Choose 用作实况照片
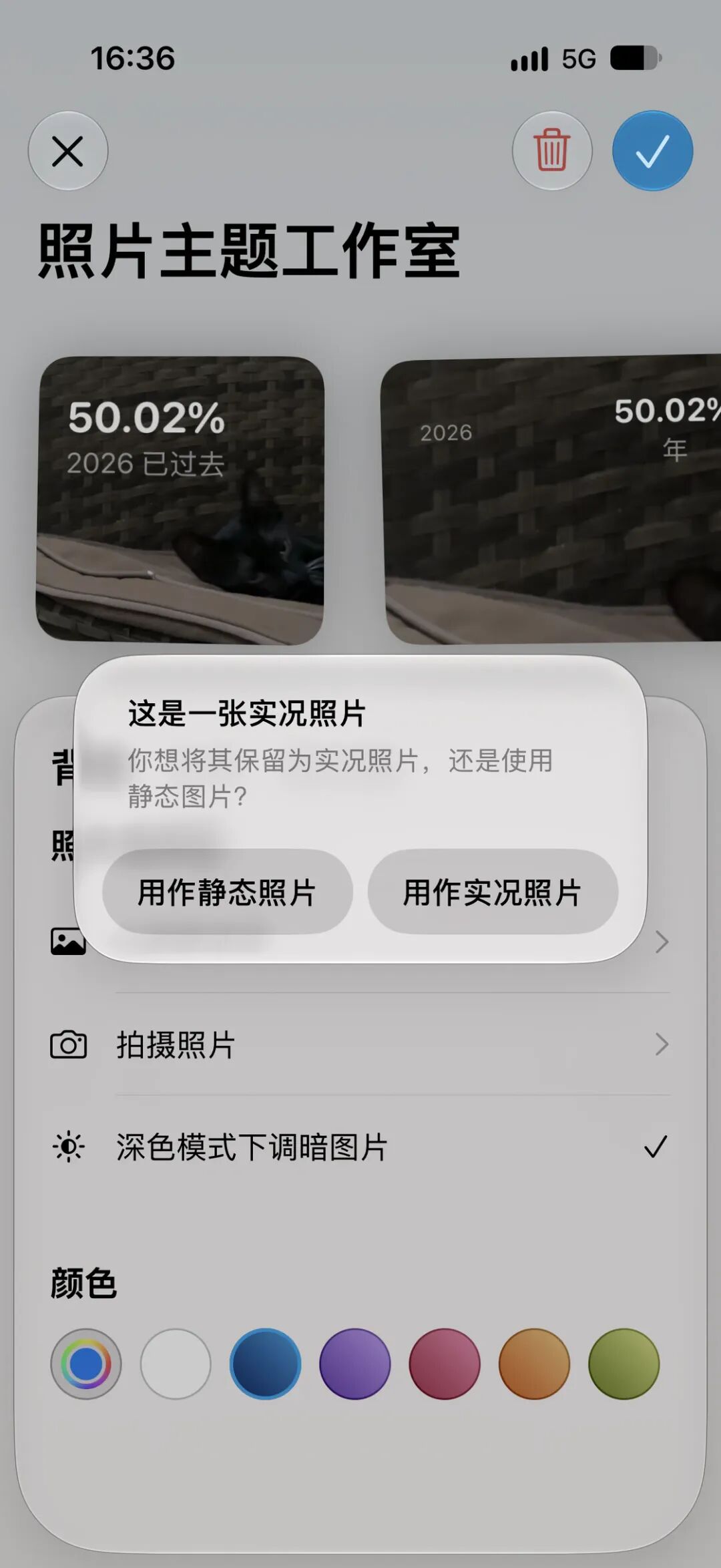This screenshot has height=1568, width=721. pyautogui.click(x=493, y=892)
